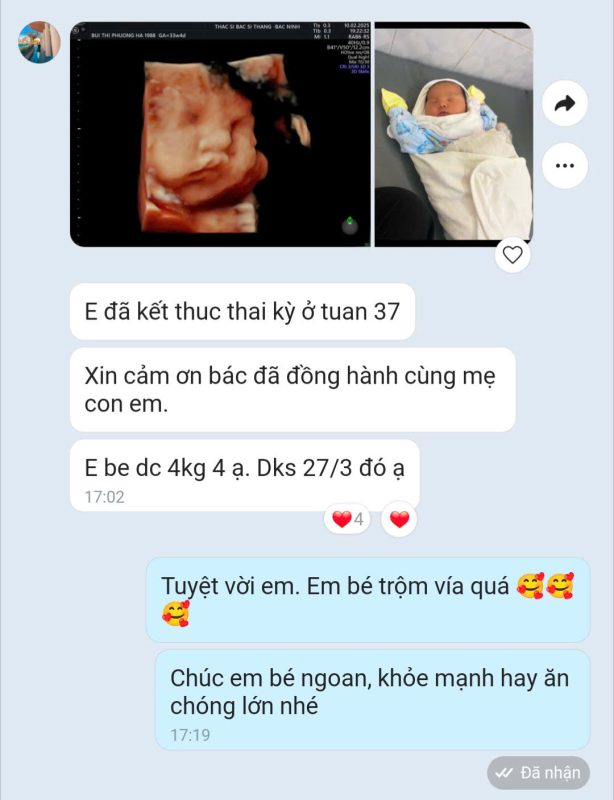
Task: Open more options beside the photos
Action: (565, 165)
